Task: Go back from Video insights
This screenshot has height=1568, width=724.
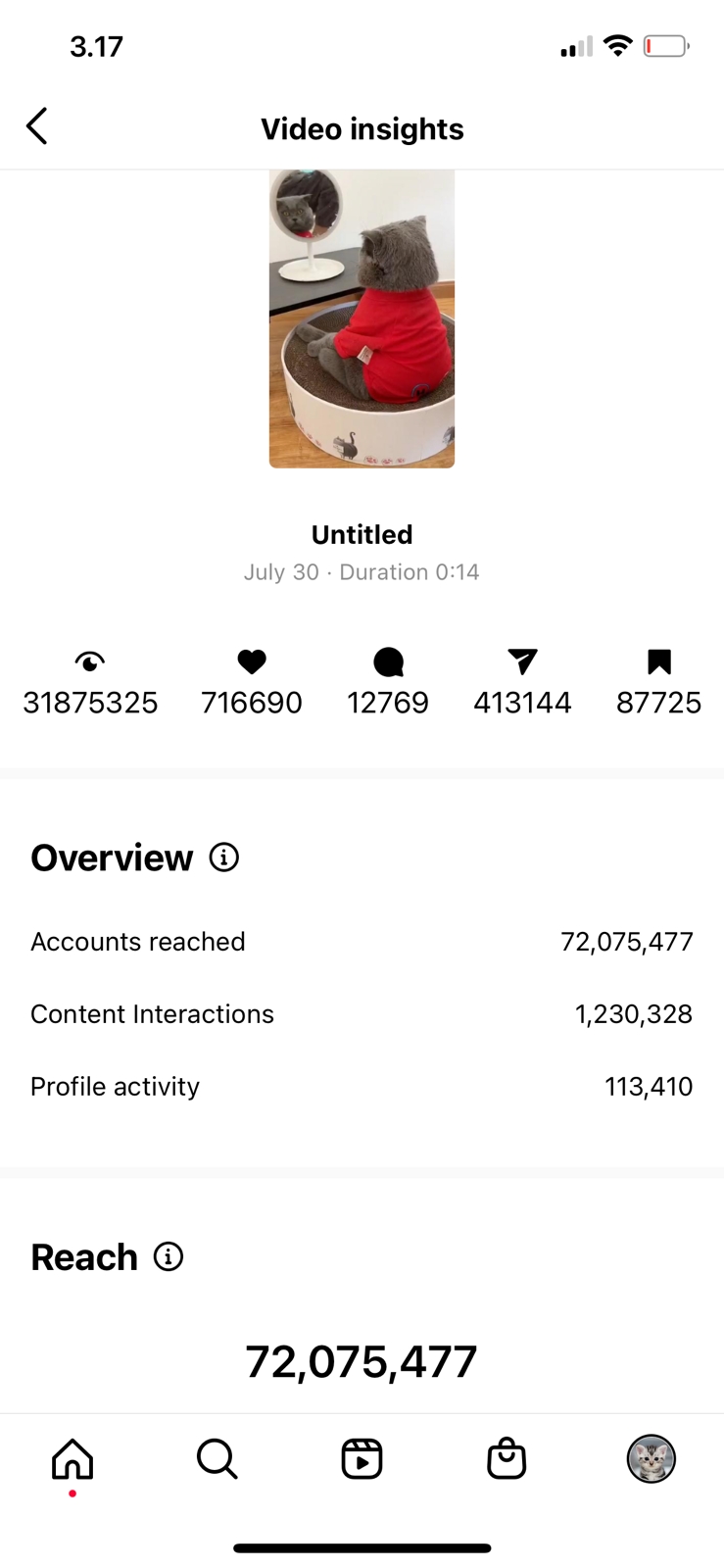Action: (x=37, y=127)
